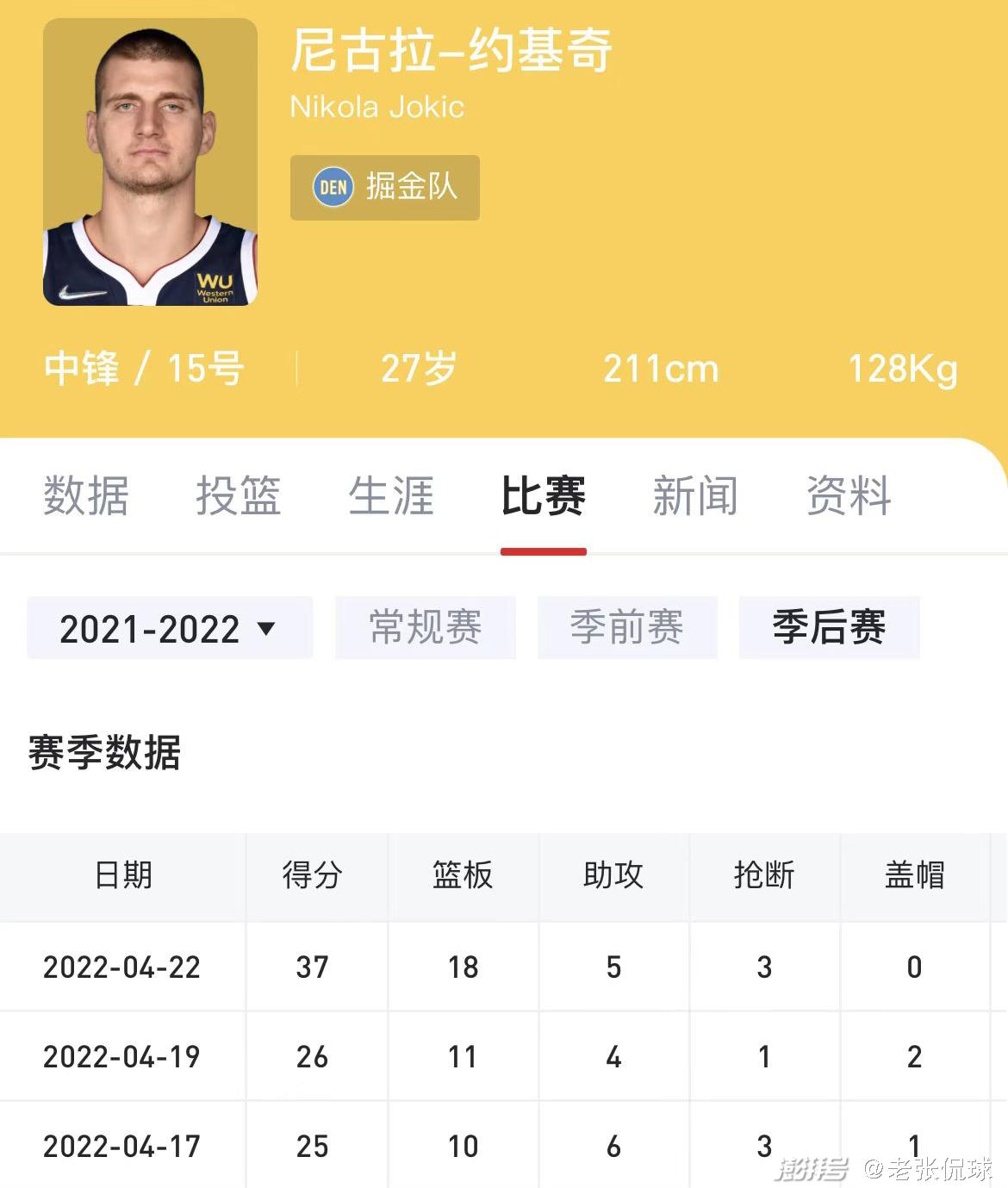Image resolution: width=1008 pixels, height=1188 pixels.
Task: Select the 比赛 tab
Action: (544, 496)
